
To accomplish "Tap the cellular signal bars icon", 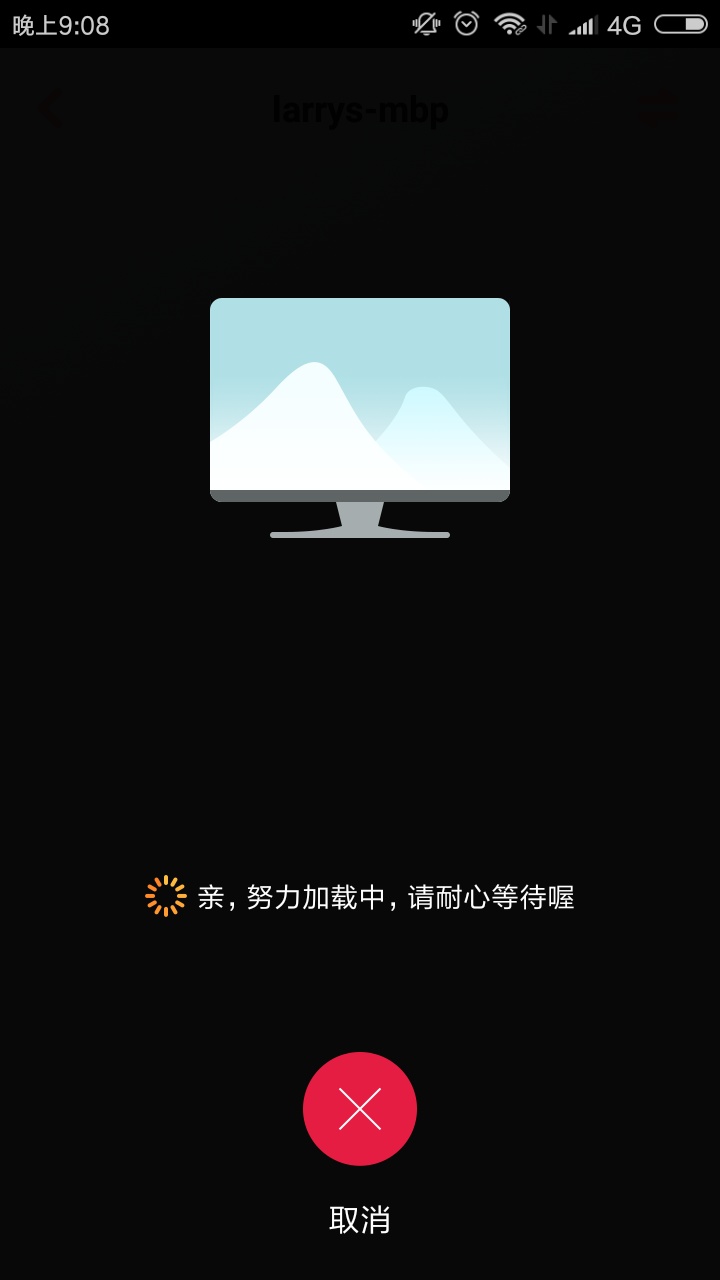I will tap(582, 24).
